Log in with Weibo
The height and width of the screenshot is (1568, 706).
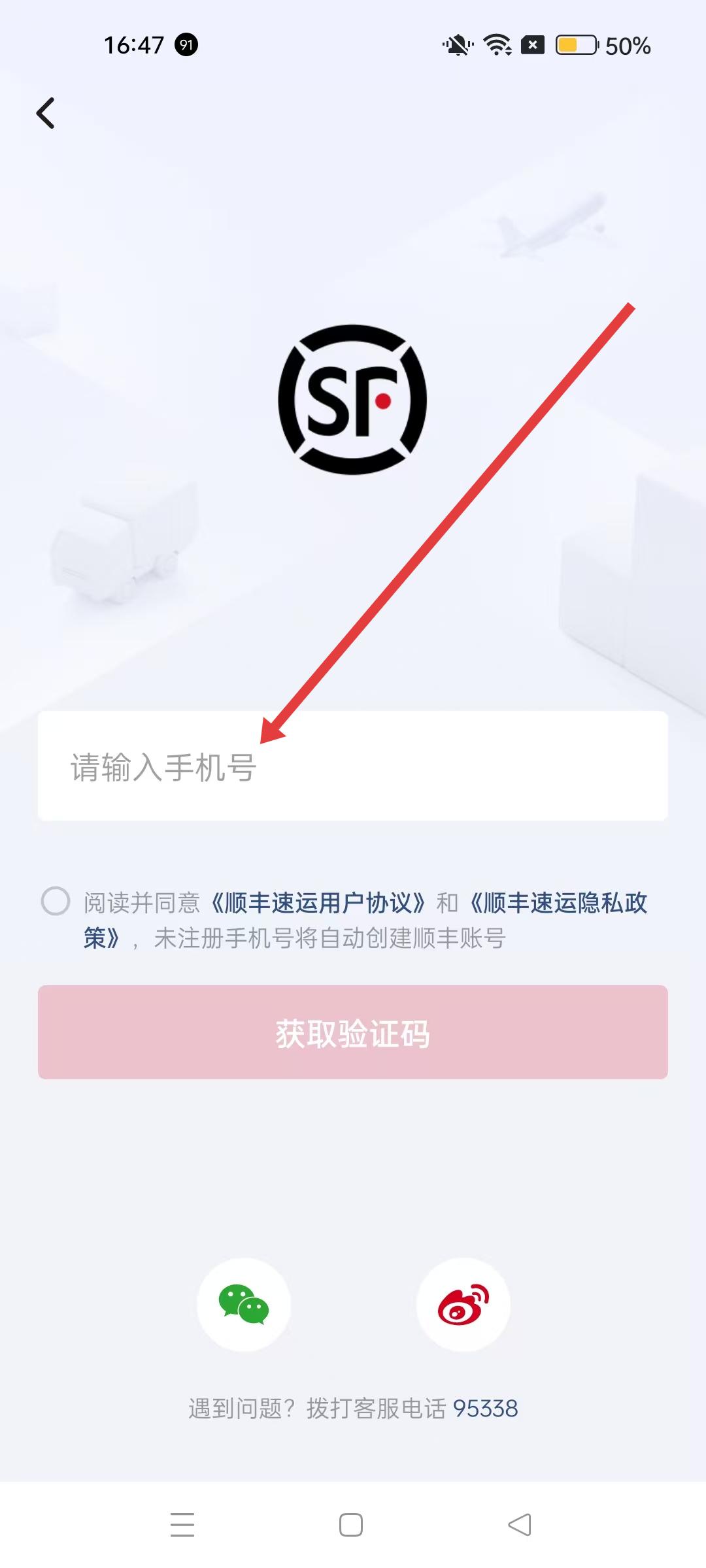463,1305
